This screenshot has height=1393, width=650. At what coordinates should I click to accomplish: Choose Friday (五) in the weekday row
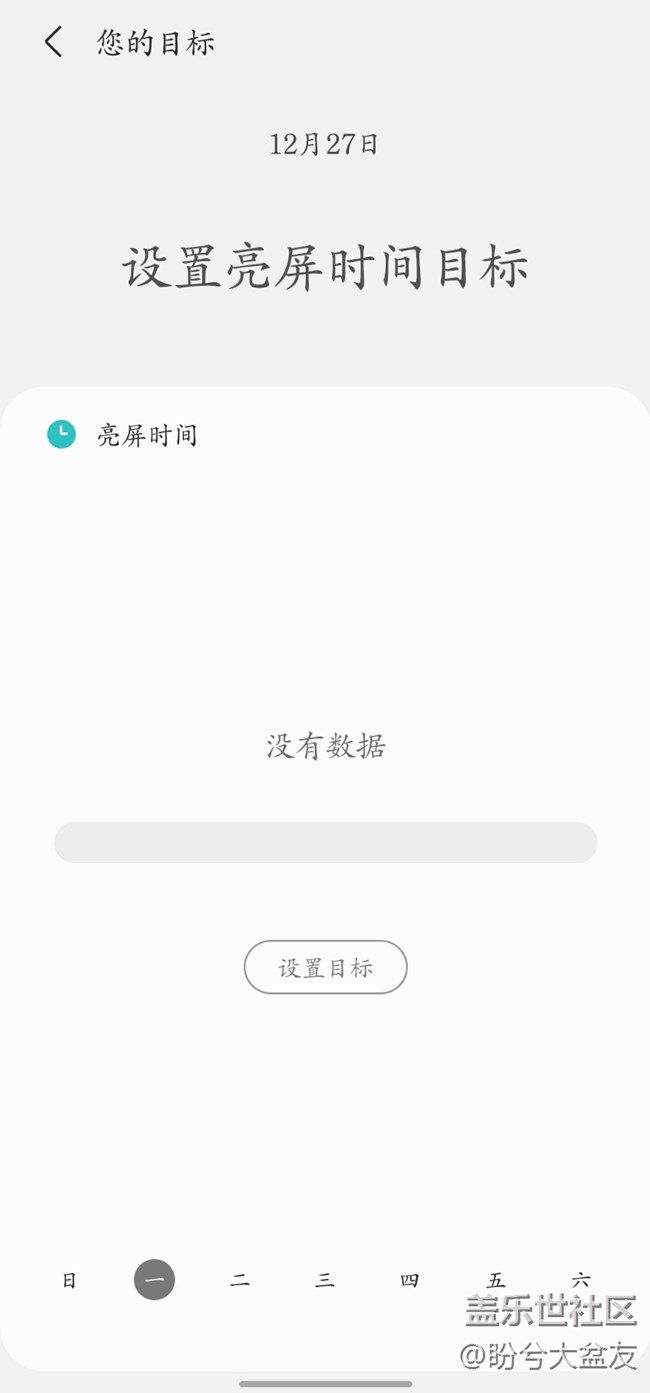[496, 1280]
